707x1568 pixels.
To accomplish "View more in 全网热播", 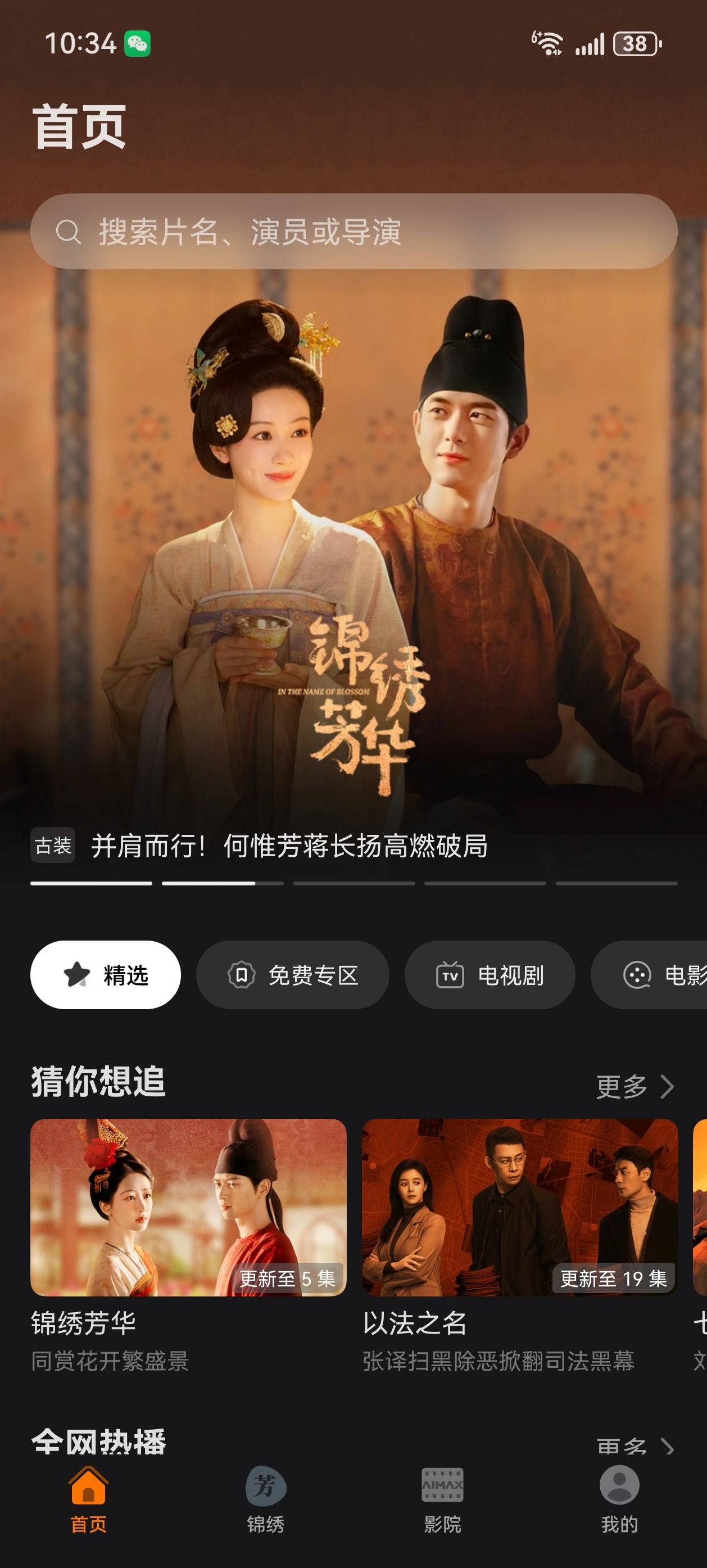I will tap(635, 1445).
